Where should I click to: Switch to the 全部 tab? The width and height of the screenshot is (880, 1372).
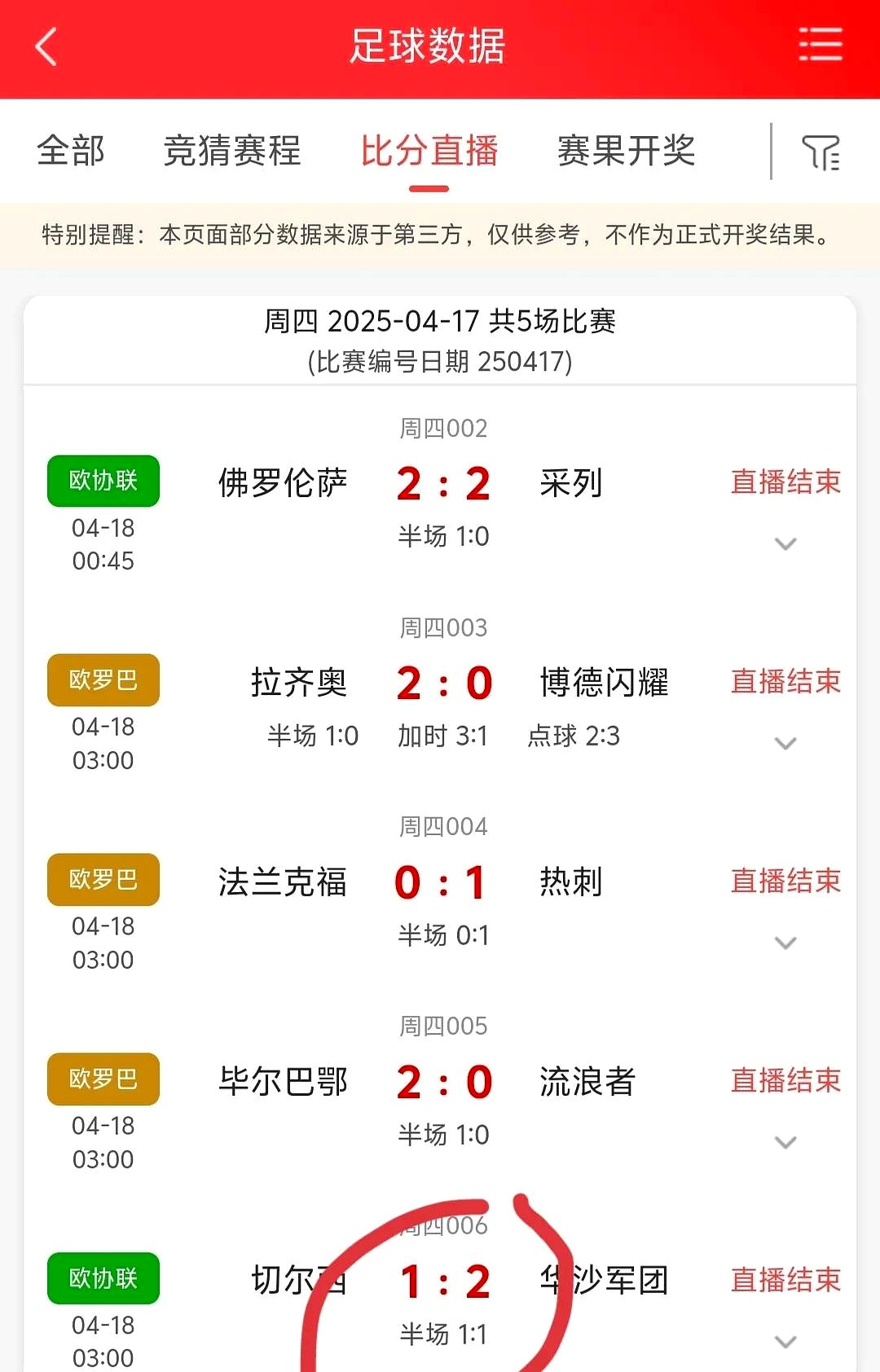coord(69,152)
